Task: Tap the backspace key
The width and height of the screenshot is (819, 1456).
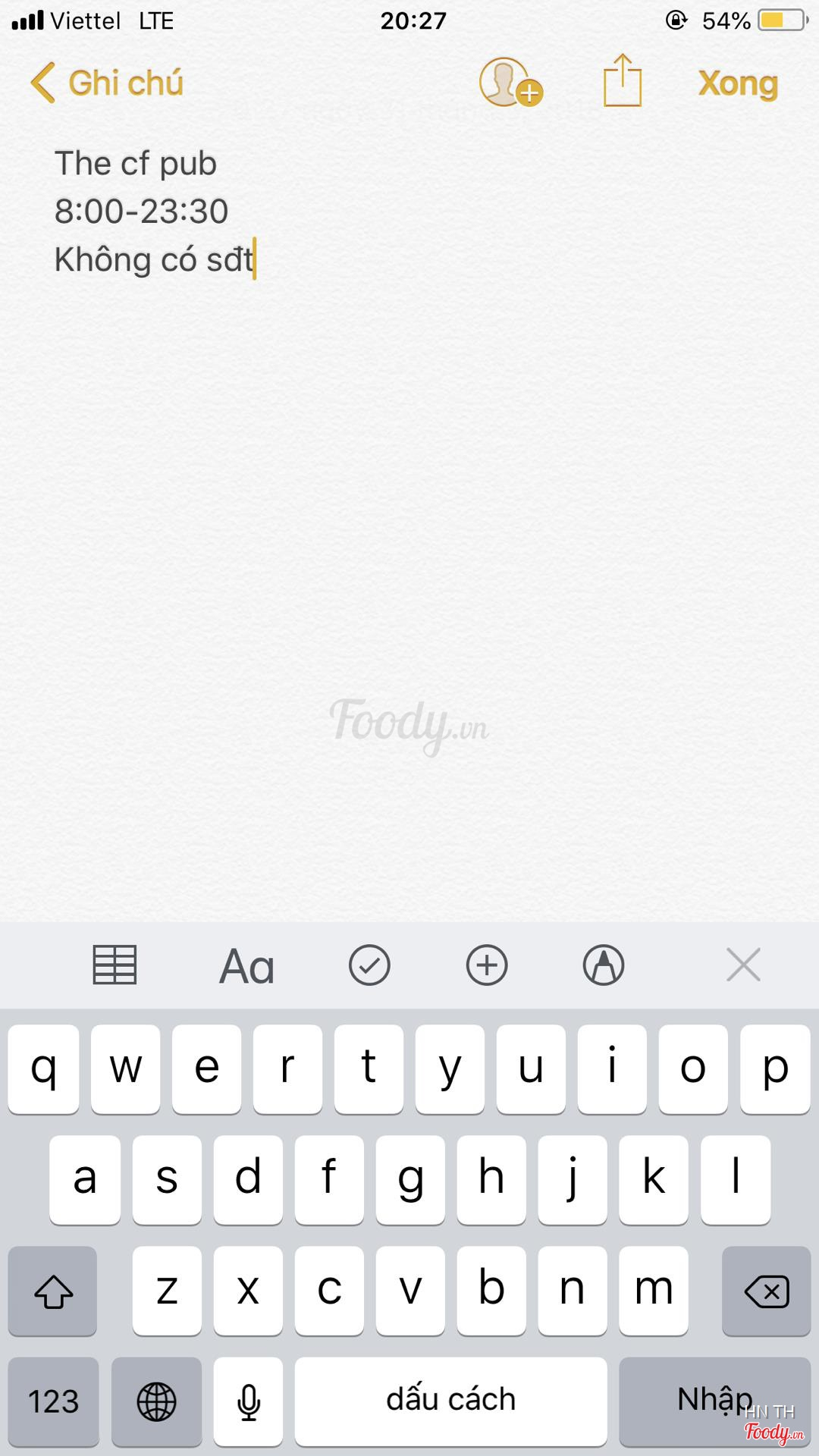Action: click(x=766, y=1291)
